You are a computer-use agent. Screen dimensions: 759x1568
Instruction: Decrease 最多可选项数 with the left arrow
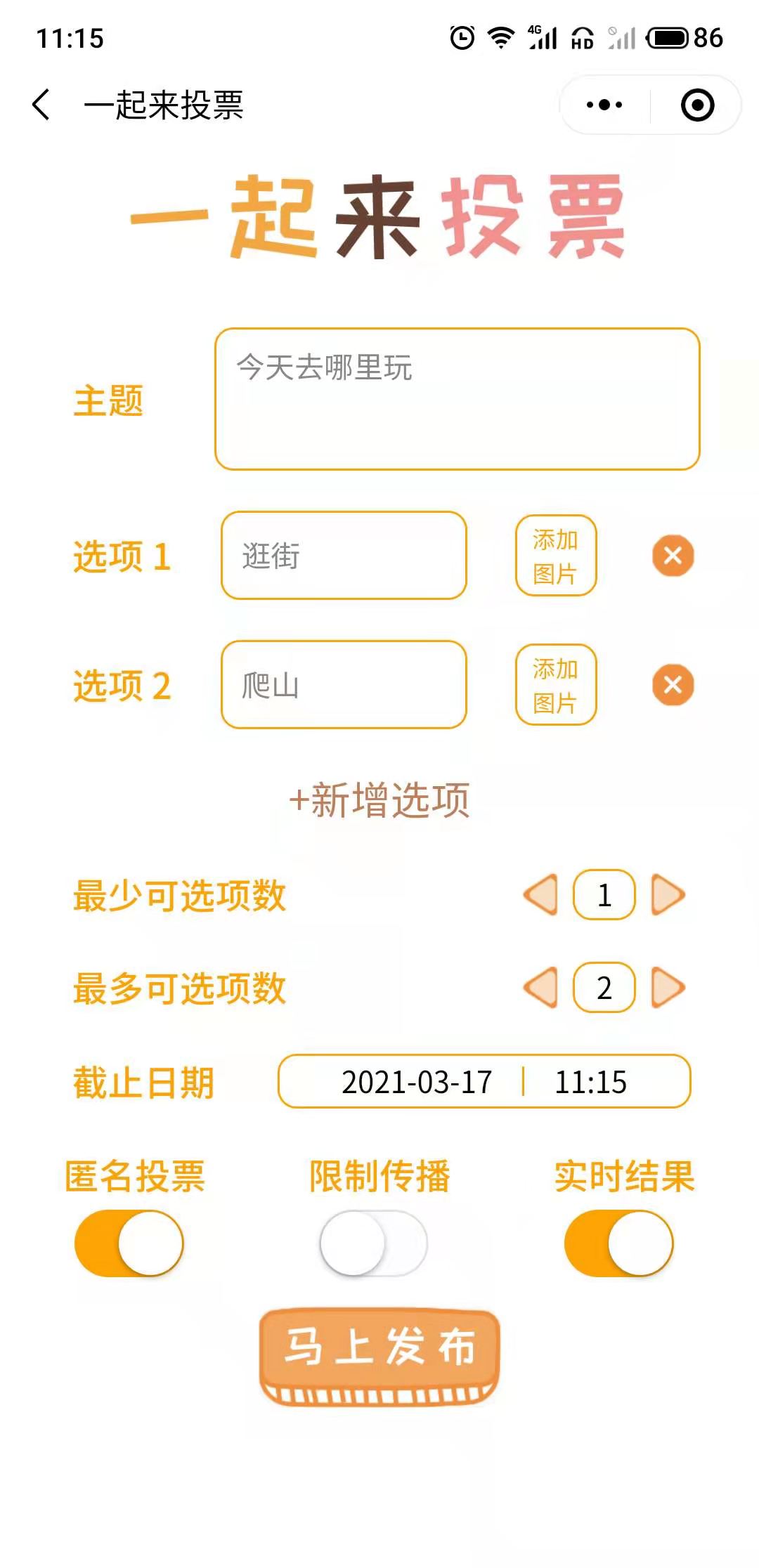coord(541,987)
